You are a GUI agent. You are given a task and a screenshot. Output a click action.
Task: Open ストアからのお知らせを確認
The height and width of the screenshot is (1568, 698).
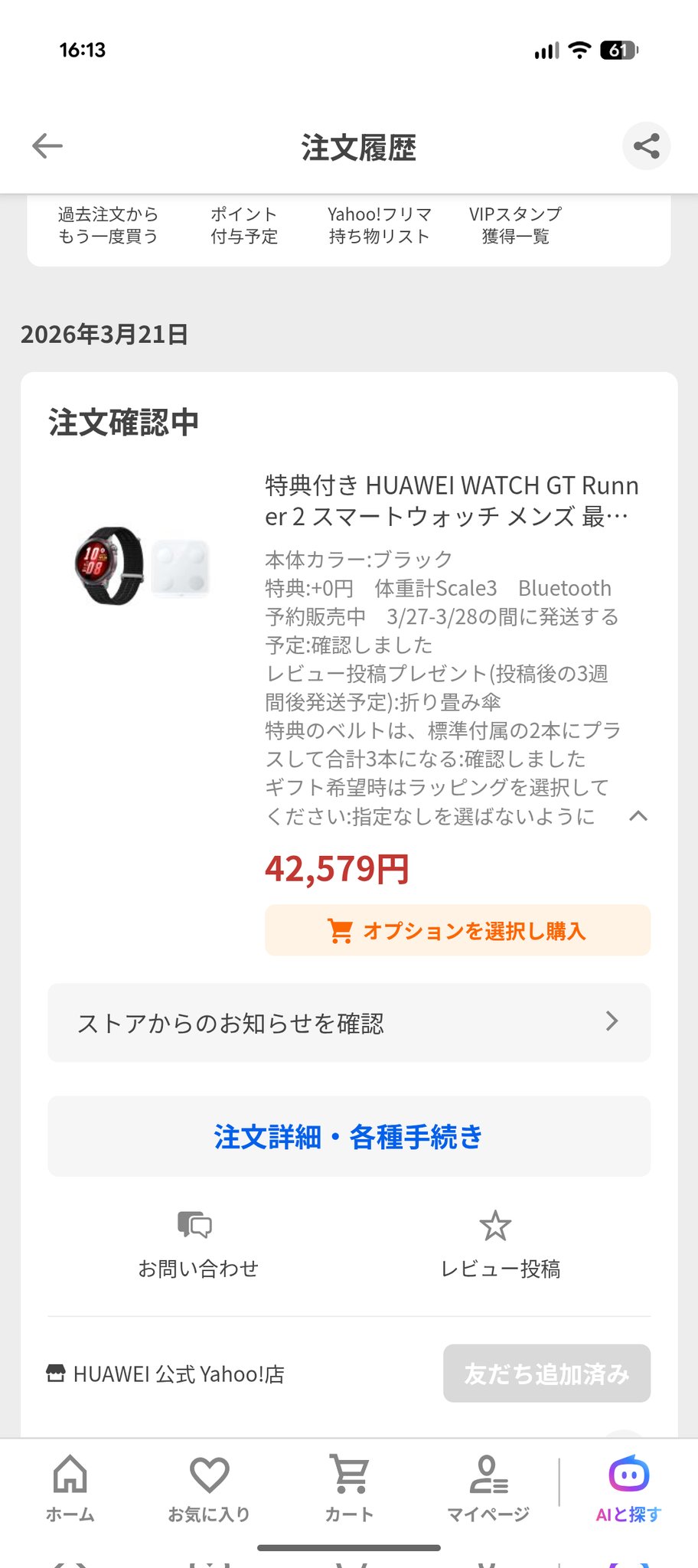(349, 1023)
